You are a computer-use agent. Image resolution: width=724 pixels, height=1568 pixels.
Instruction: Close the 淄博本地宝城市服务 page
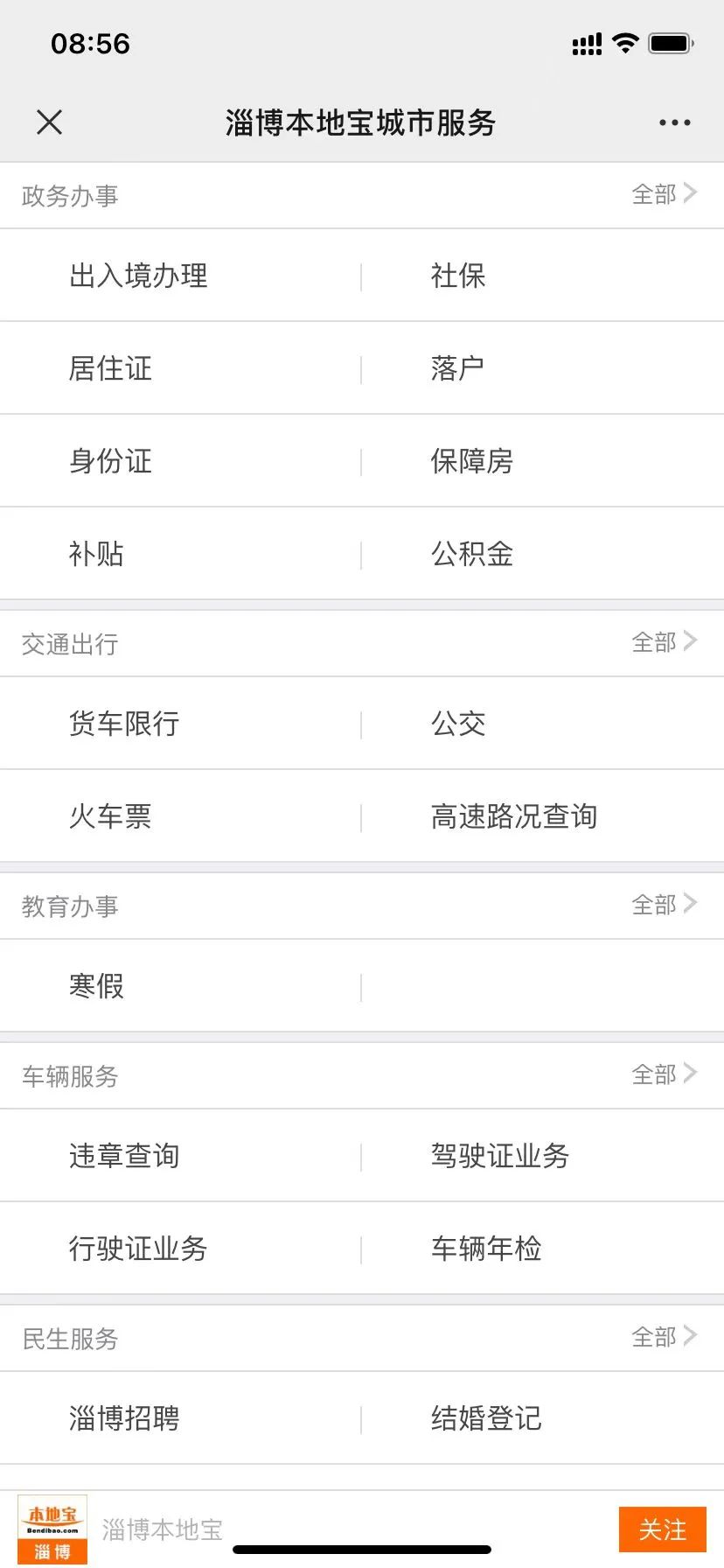click(x=50, y=122)
